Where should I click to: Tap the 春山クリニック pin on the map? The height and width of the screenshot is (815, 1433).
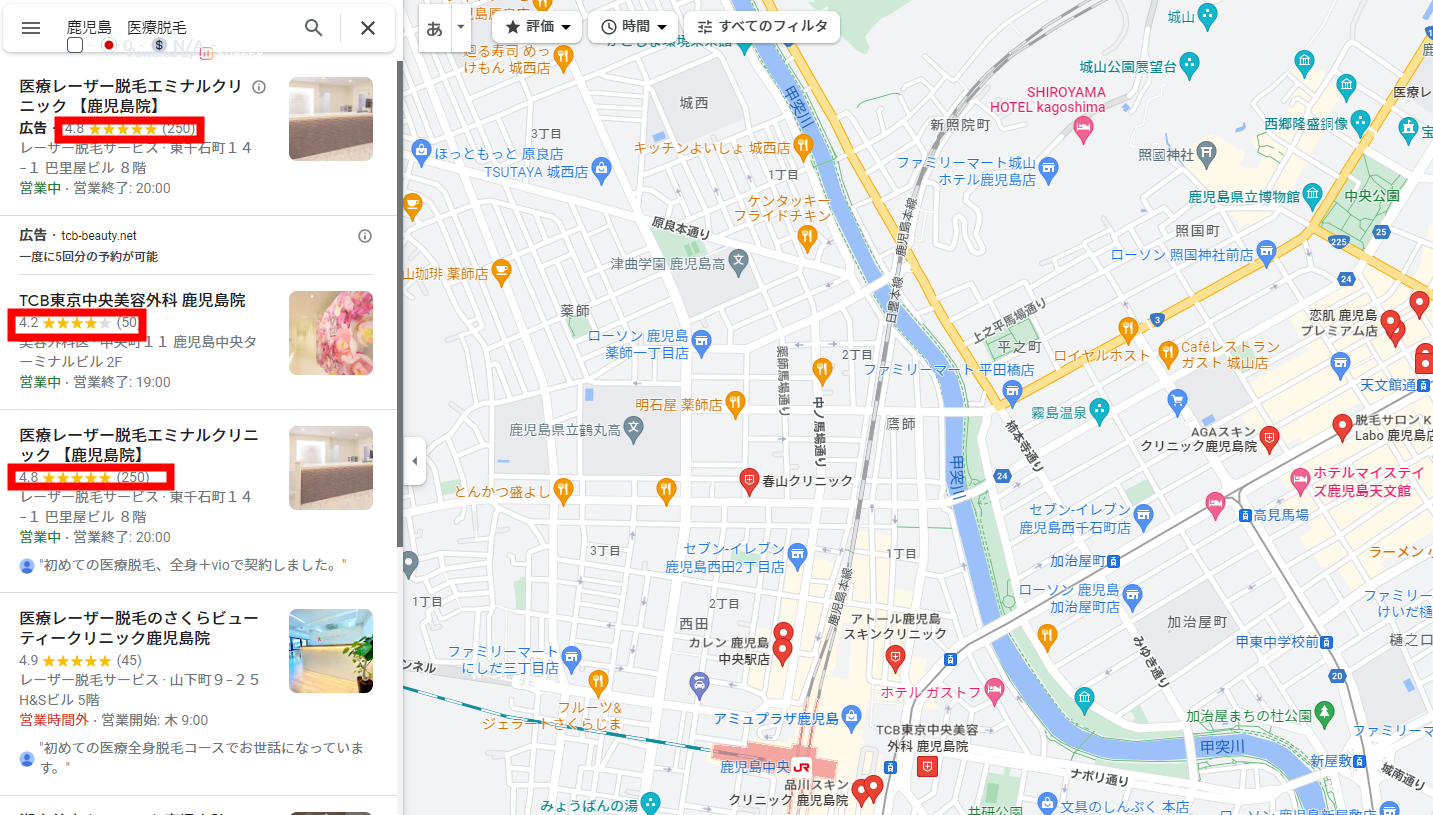coord(749,480)
